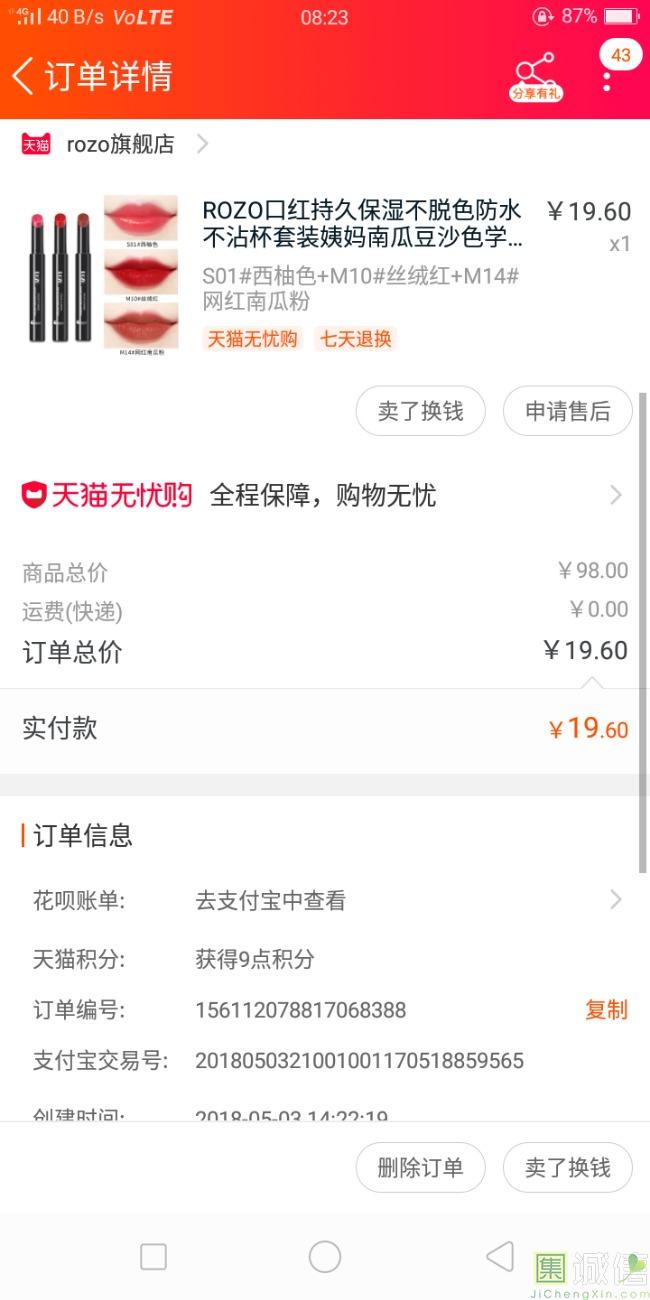
Task: Tap the system home button
Action: [x=325, y=1257]
